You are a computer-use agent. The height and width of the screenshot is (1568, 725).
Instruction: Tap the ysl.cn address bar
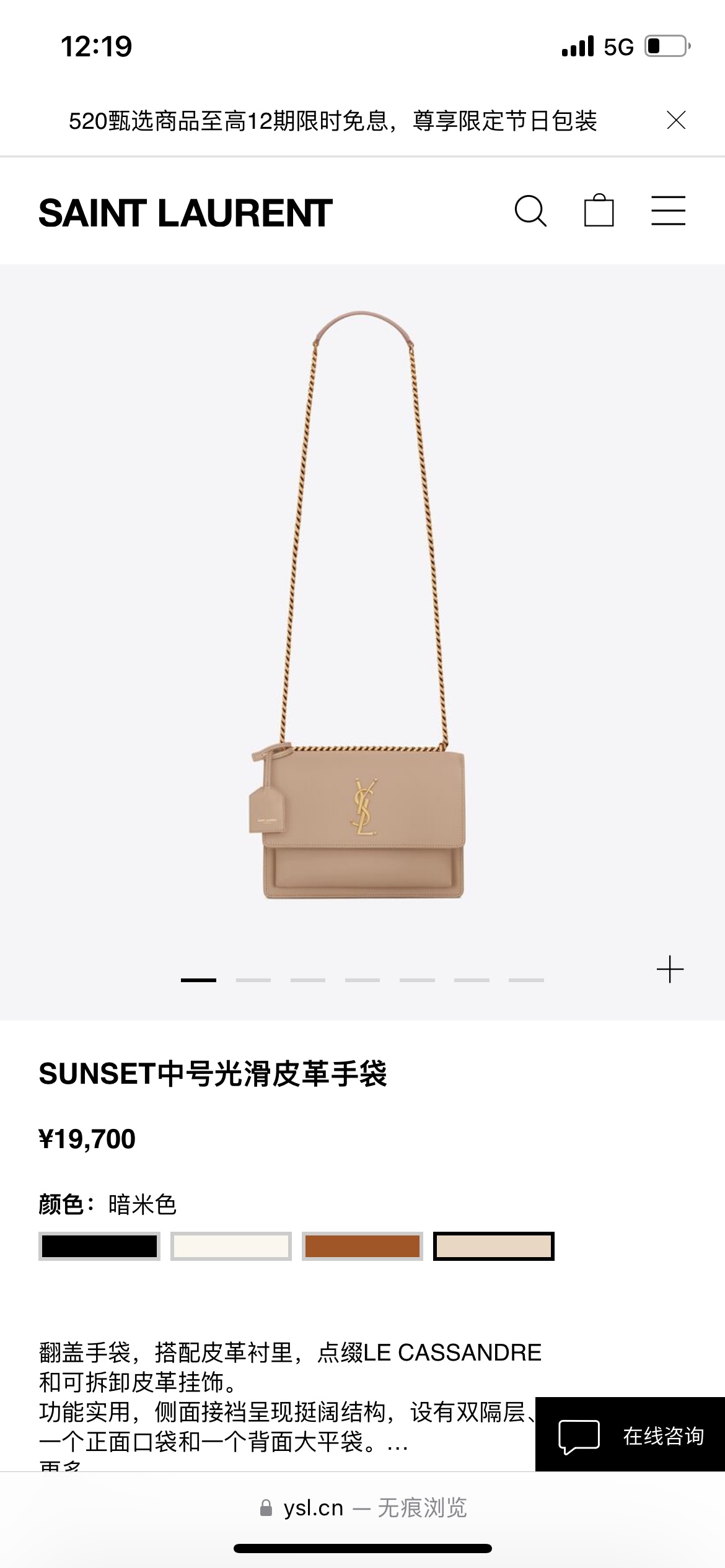click(362, 1508)
